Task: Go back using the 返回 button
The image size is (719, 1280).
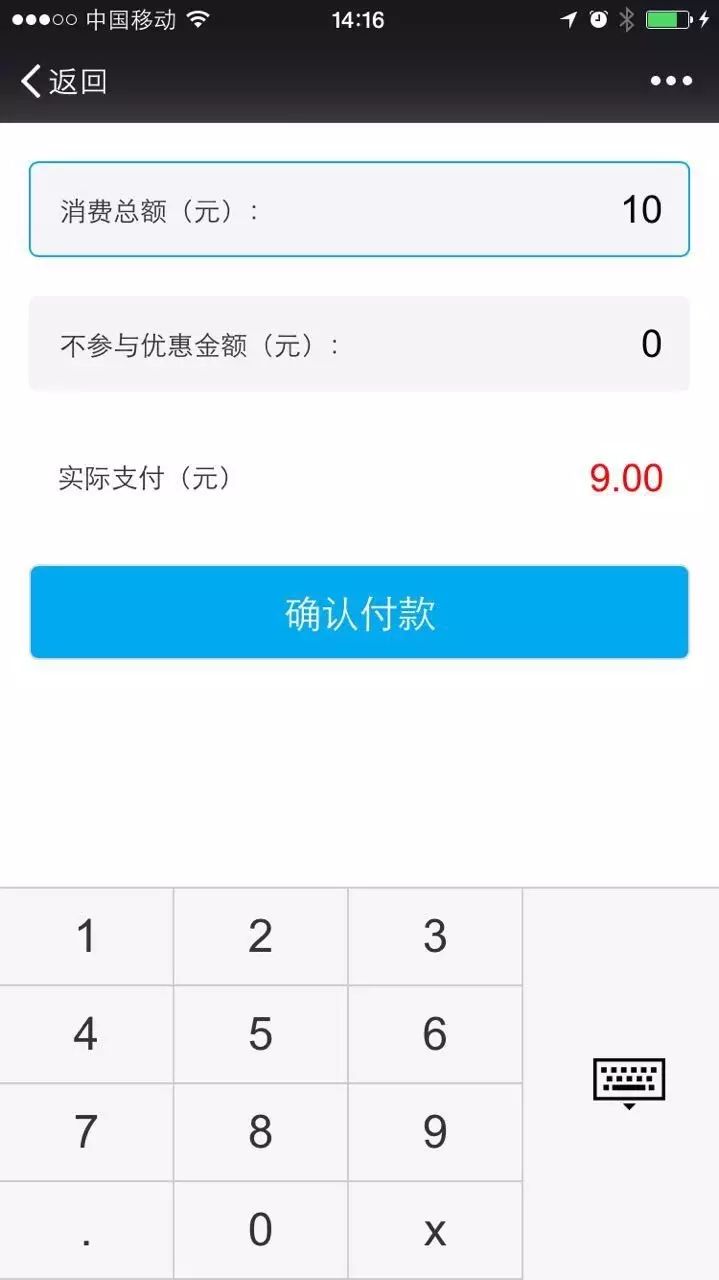Action: pos(64,81)
